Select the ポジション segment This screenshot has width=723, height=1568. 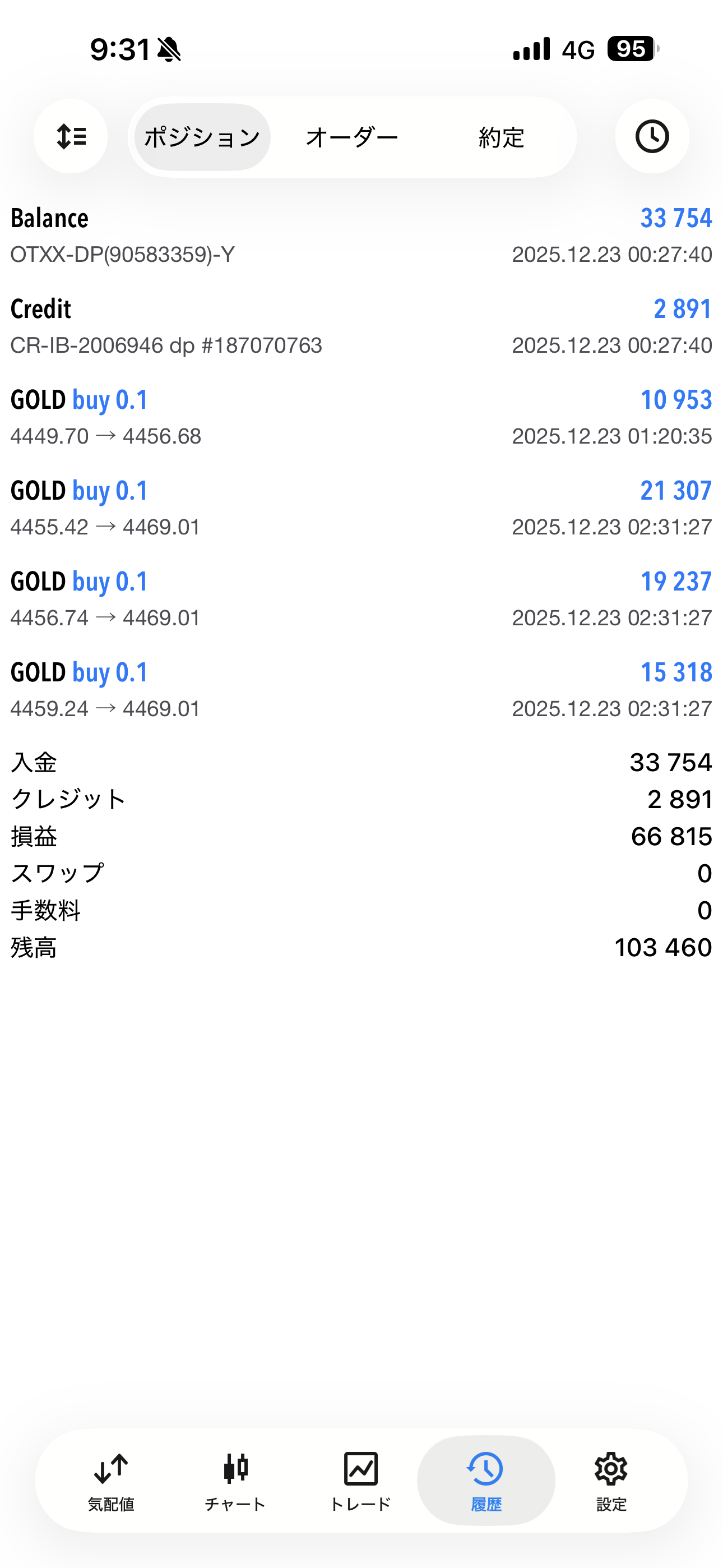(x=202, y=137)
